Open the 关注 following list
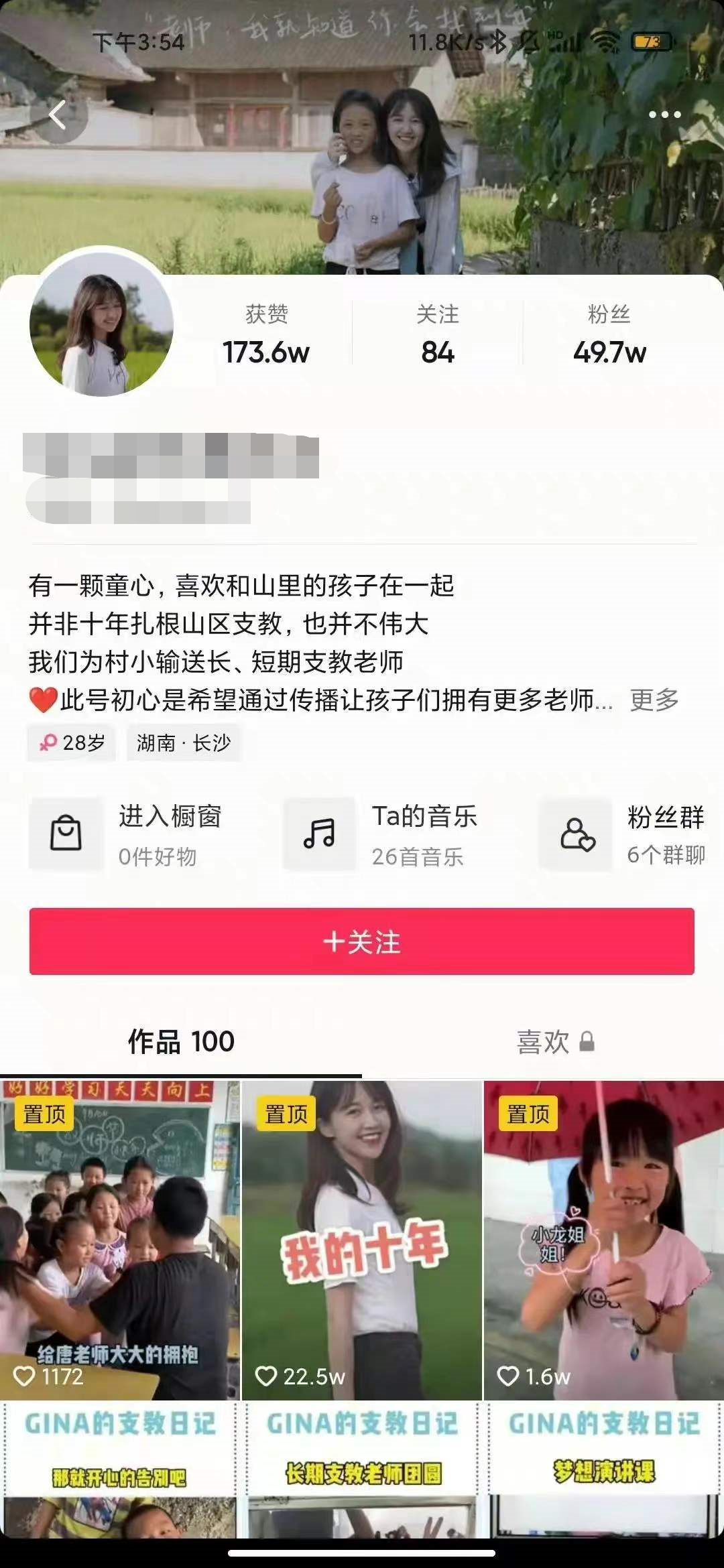The height and width of the screenshot is (1568, 724). coord(437,334)
